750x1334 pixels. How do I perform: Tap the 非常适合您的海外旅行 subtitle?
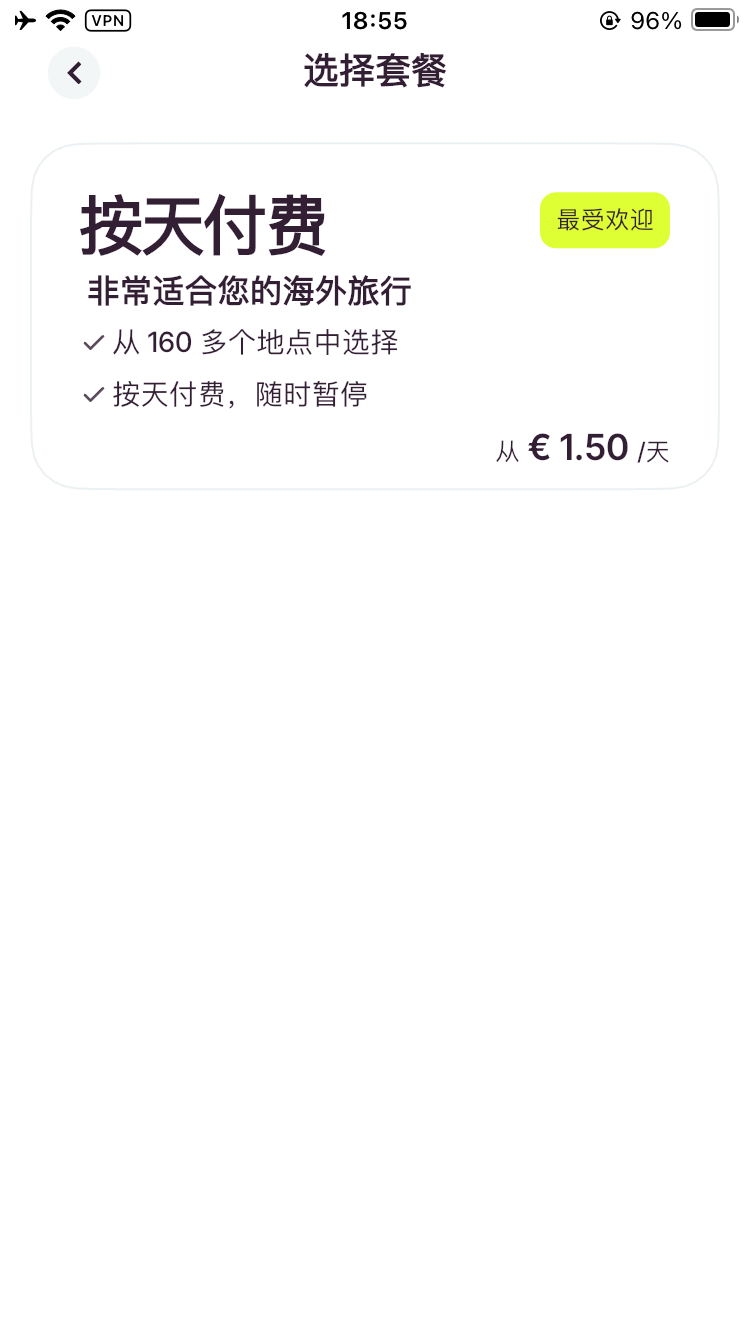pos(249,292)
